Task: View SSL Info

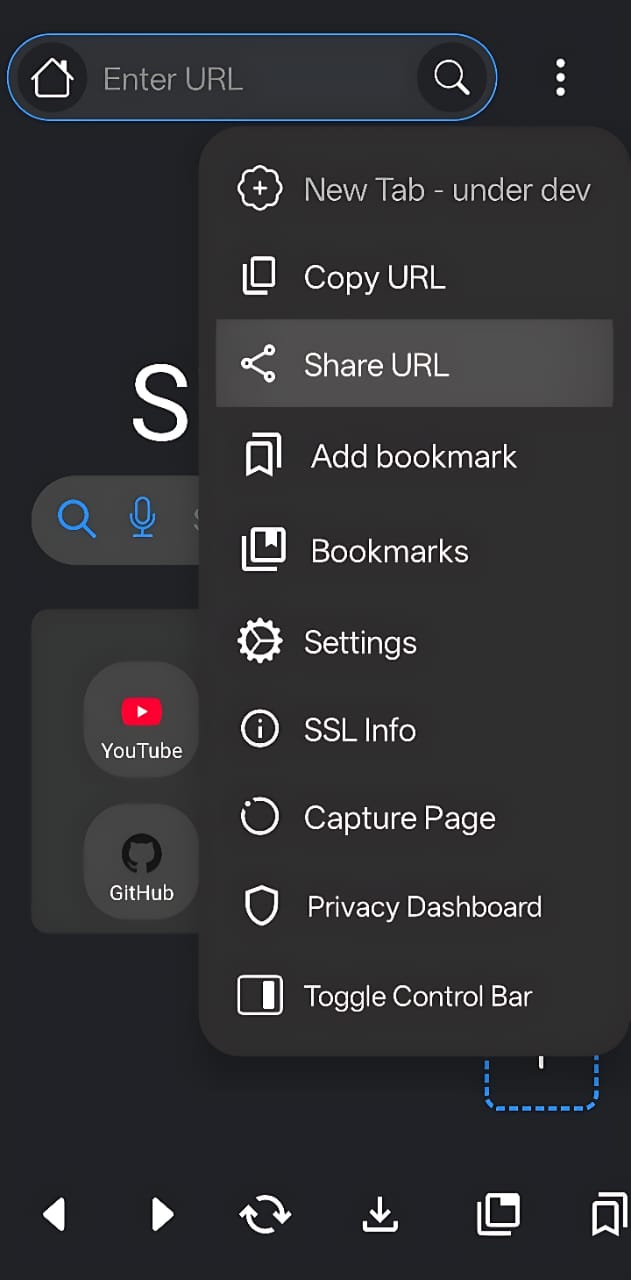Action: [x=414, y=730]
